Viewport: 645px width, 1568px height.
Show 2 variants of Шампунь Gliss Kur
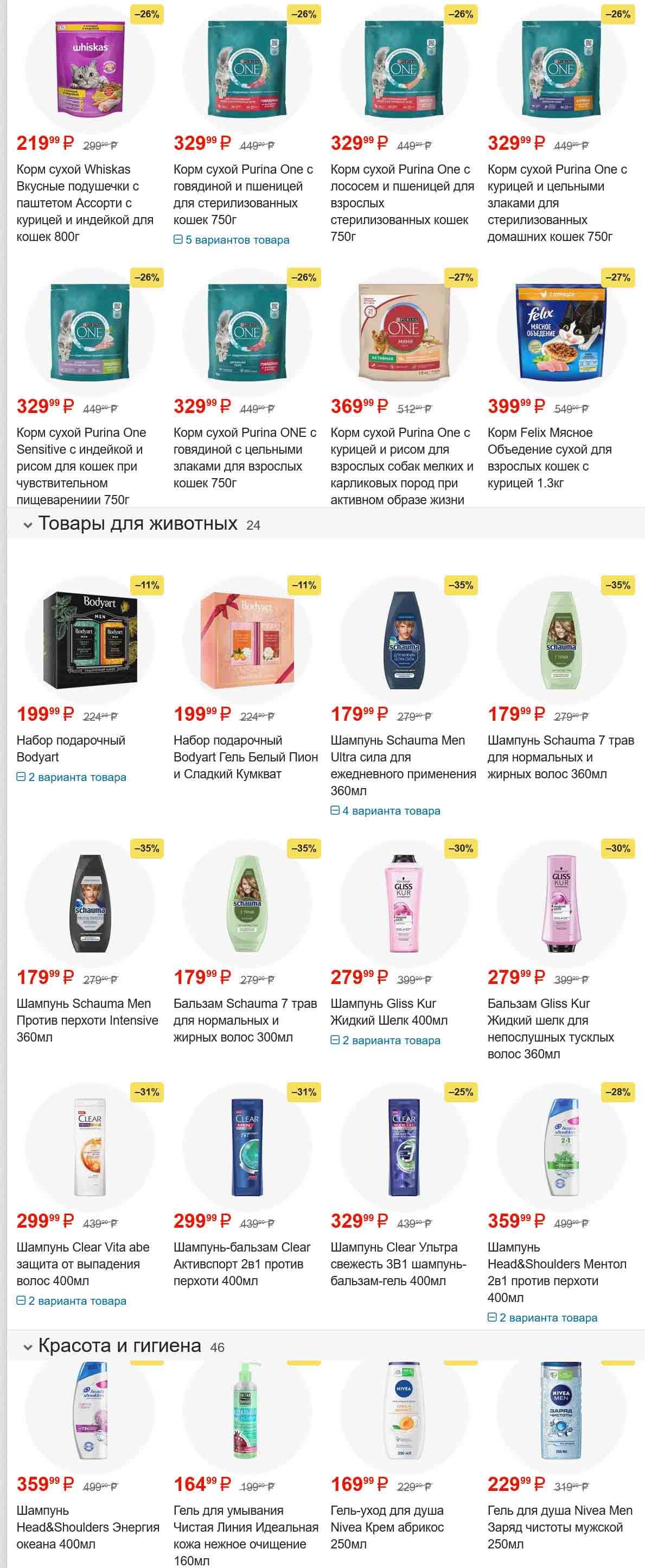385,1040
